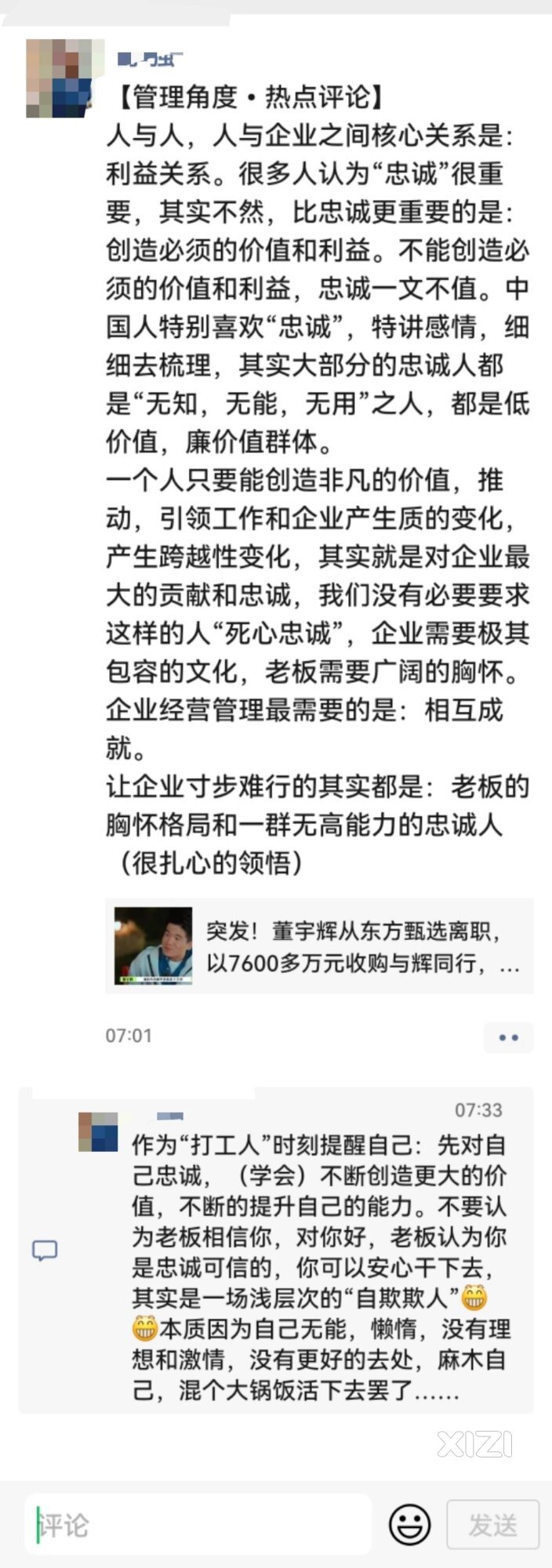The image size is (552, 1568).
Task: Open the post author's profile picture
Action: tap(64, 78)
